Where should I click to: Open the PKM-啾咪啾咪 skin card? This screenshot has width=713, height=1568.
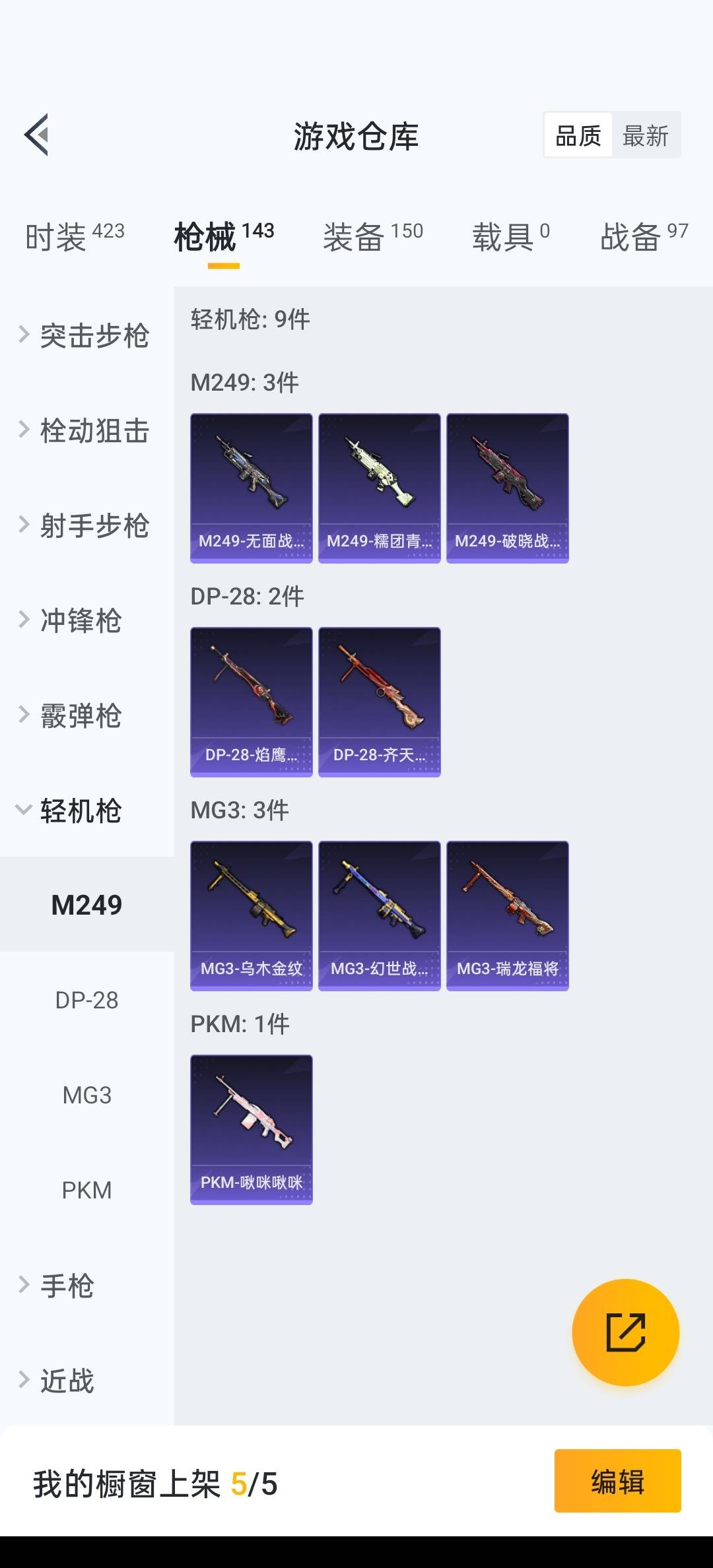[x=251, y=1130]
